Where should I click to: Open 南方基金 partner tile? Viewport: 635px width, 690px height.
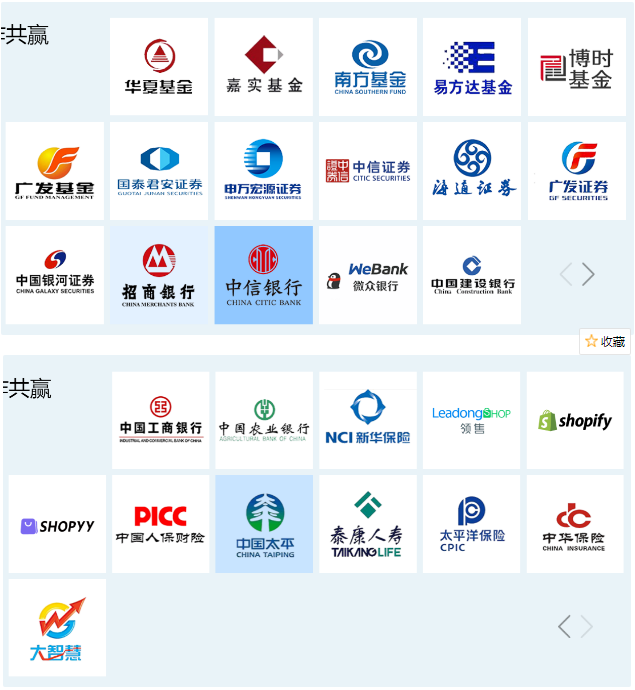[x=368, y=66]
